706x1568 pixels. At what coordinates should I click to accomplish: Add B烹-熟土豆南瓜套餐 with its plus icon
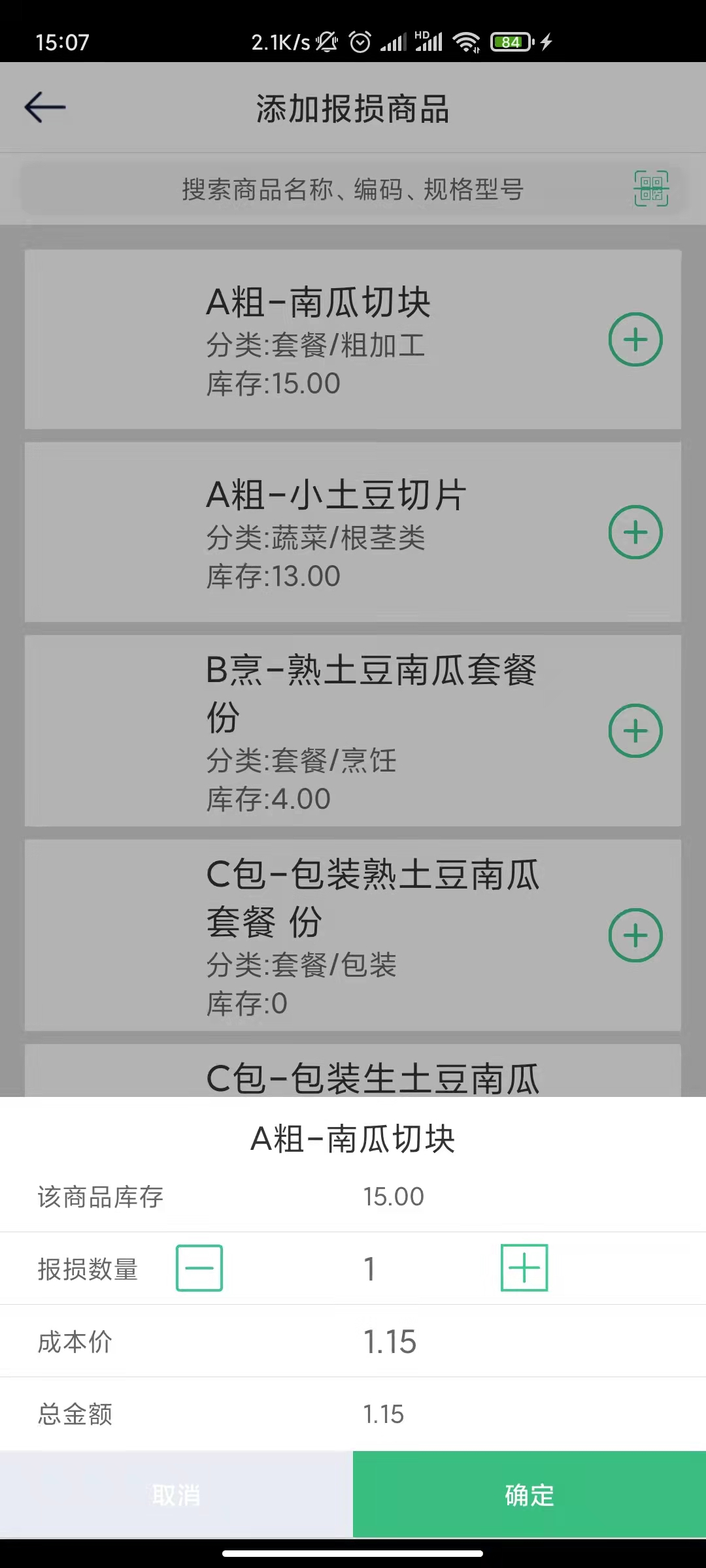tap(635, 731)
